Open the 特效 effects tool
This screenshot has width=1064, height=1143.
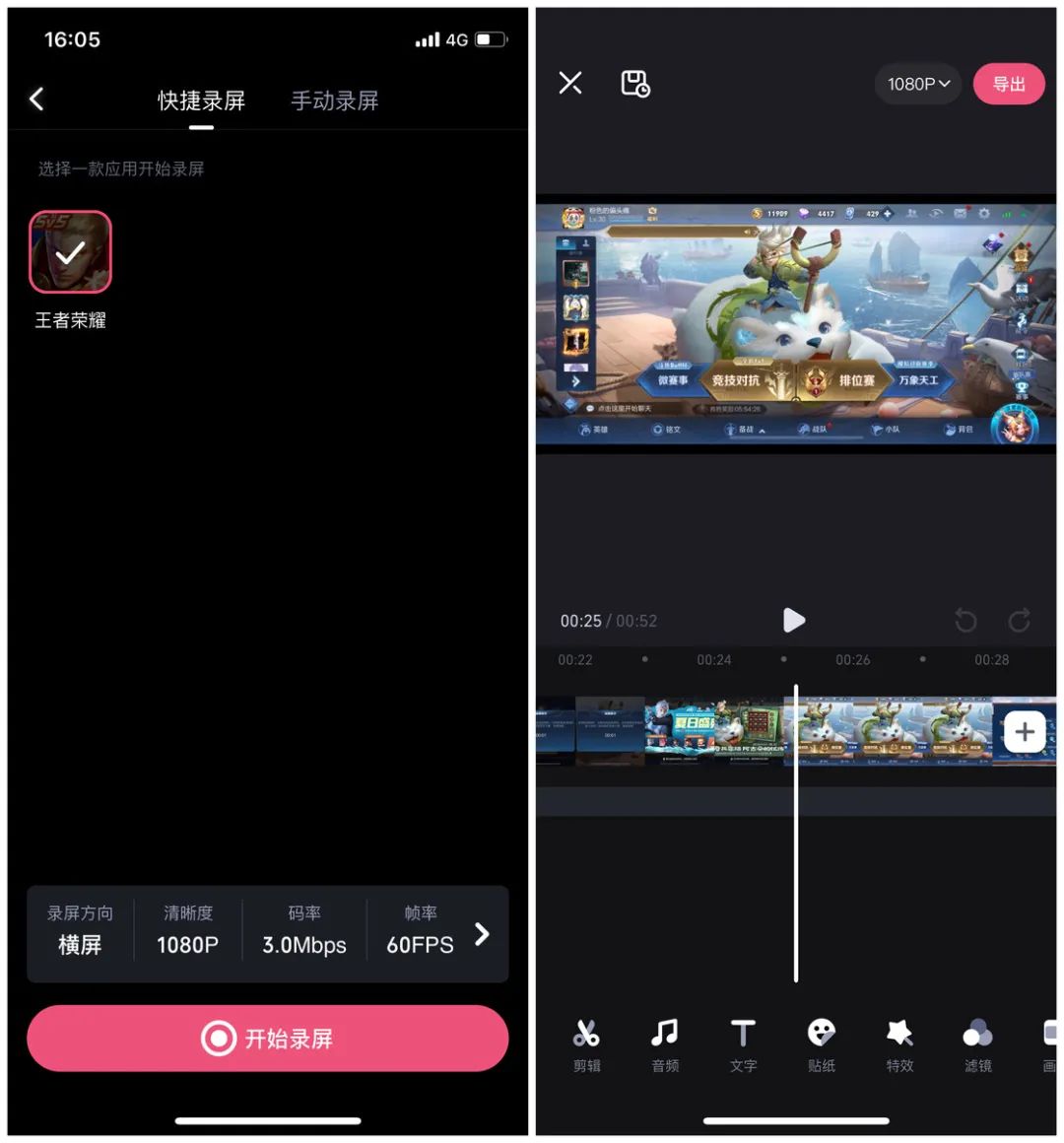tap(899, 1043)
